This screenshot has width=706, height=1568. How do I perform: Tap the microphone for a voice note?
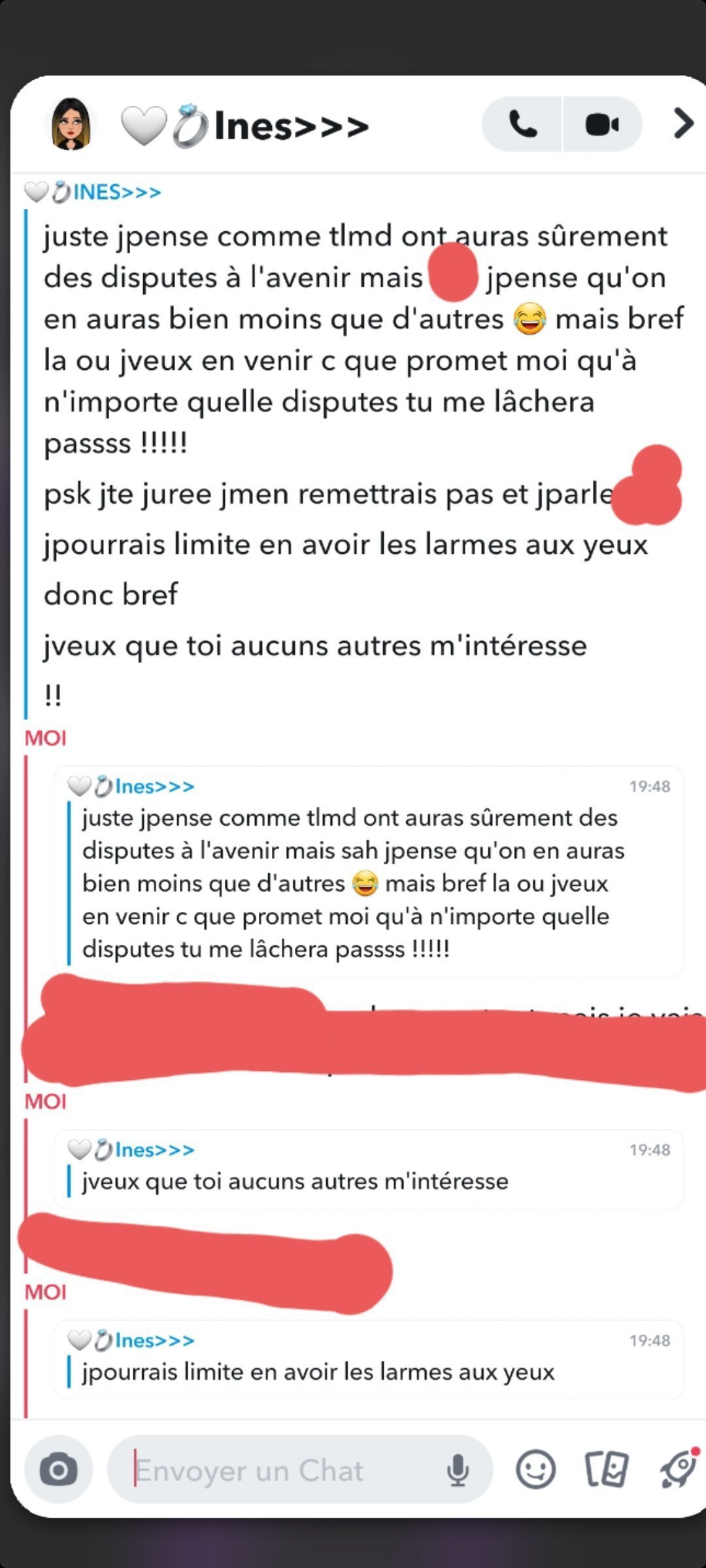[x=458, y=1471]
